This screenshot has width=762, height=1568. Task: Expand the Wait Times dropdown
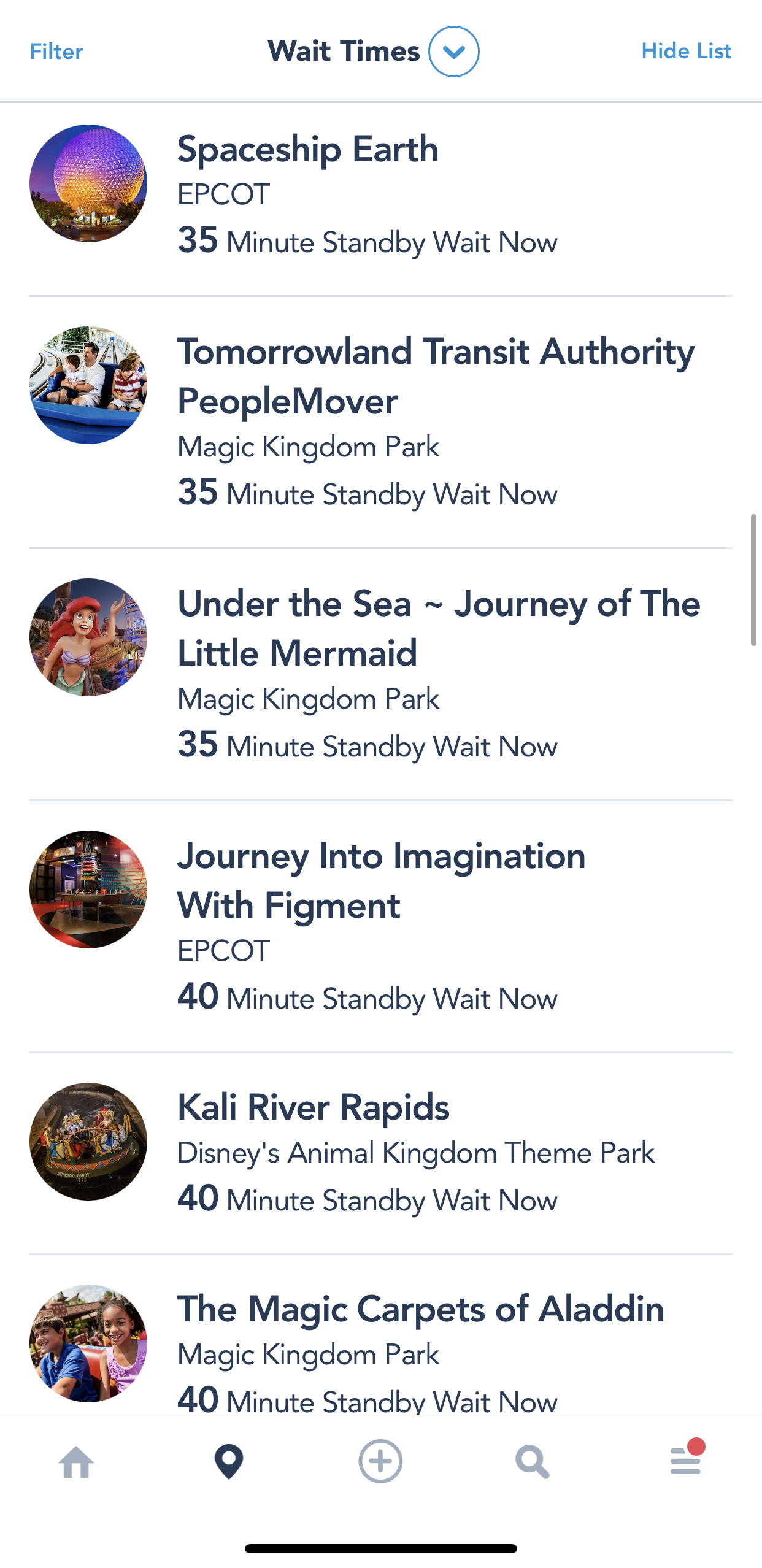453,52
